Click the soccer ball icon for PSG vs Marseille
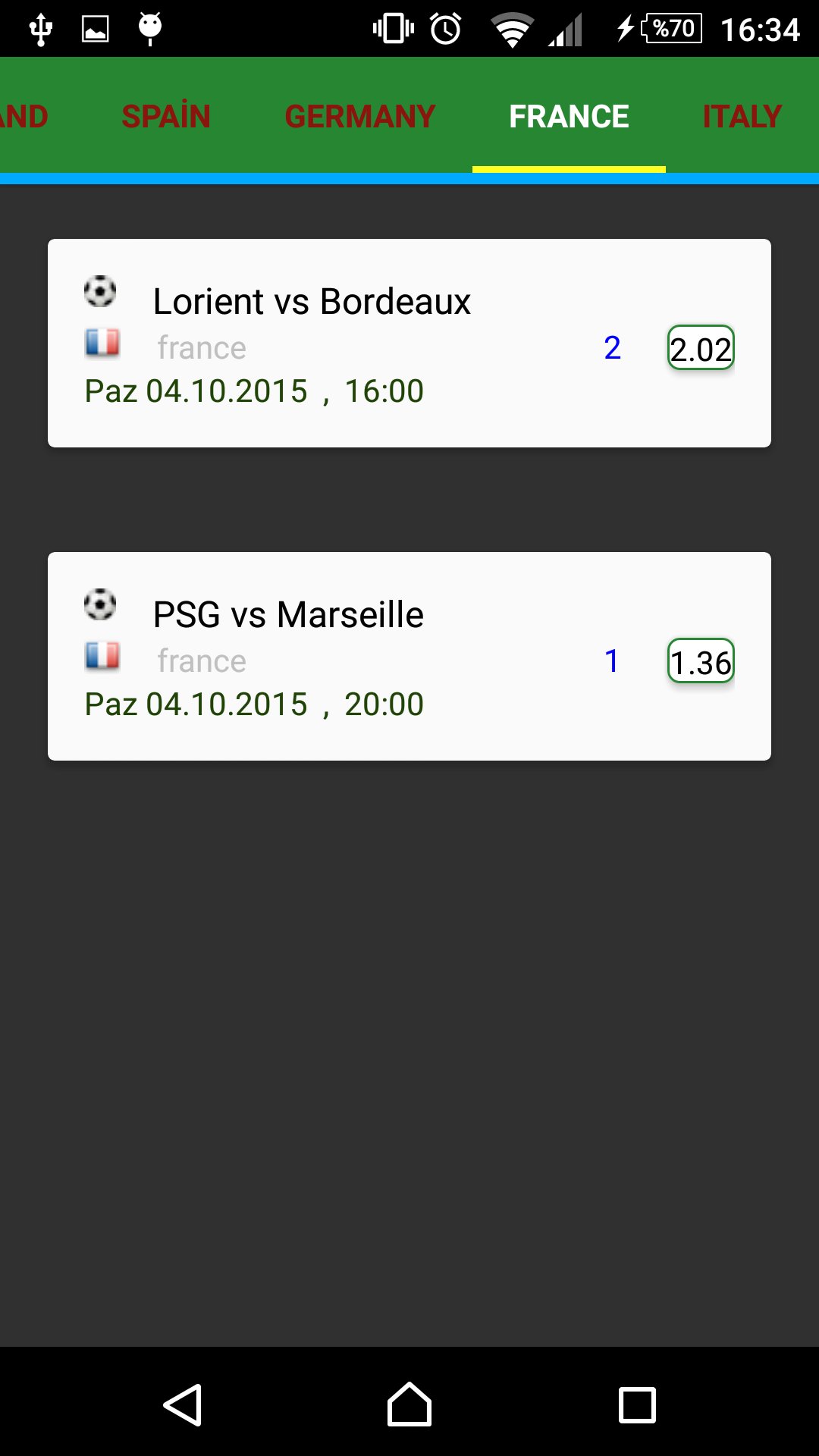Viewport: 819px width, 1456px height. click(x=99, y=604)
